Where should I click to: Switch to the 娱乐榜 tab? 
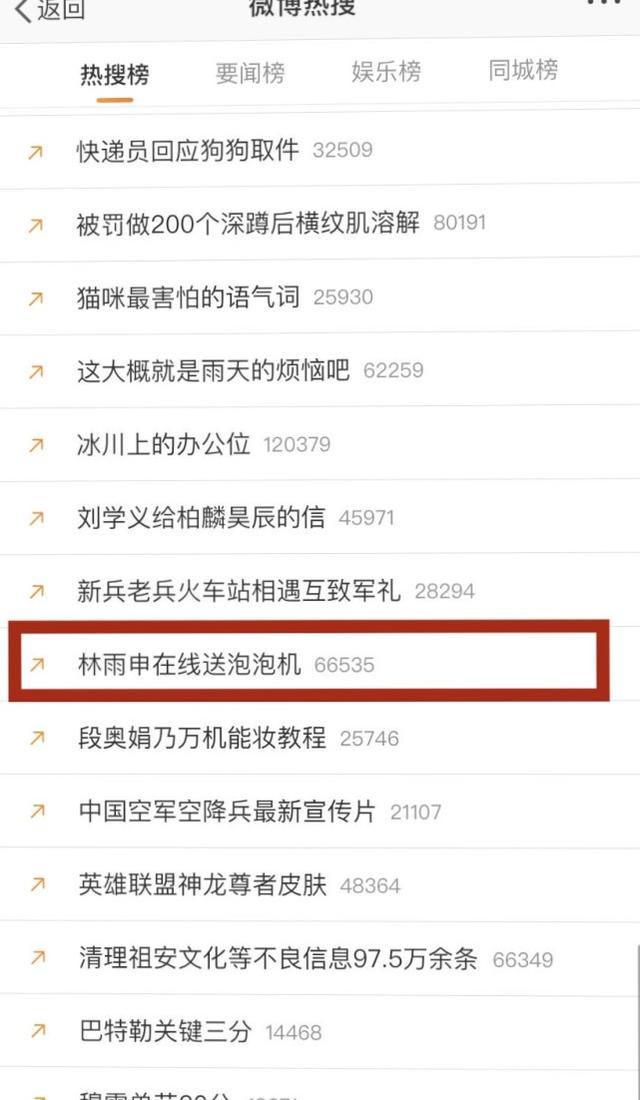(x=386, y=72)
